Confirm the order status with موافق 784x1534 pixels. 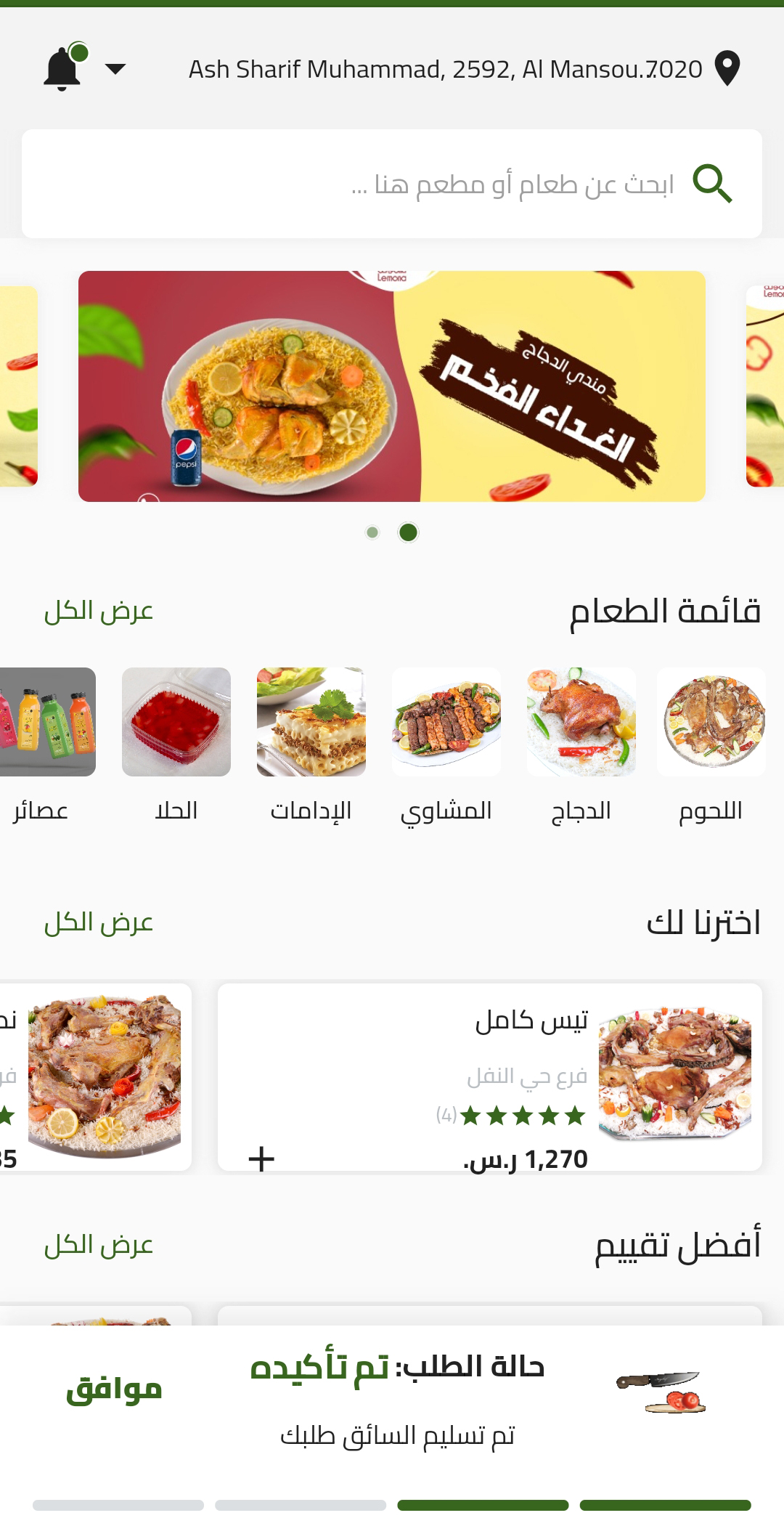tap(114, 1389)
